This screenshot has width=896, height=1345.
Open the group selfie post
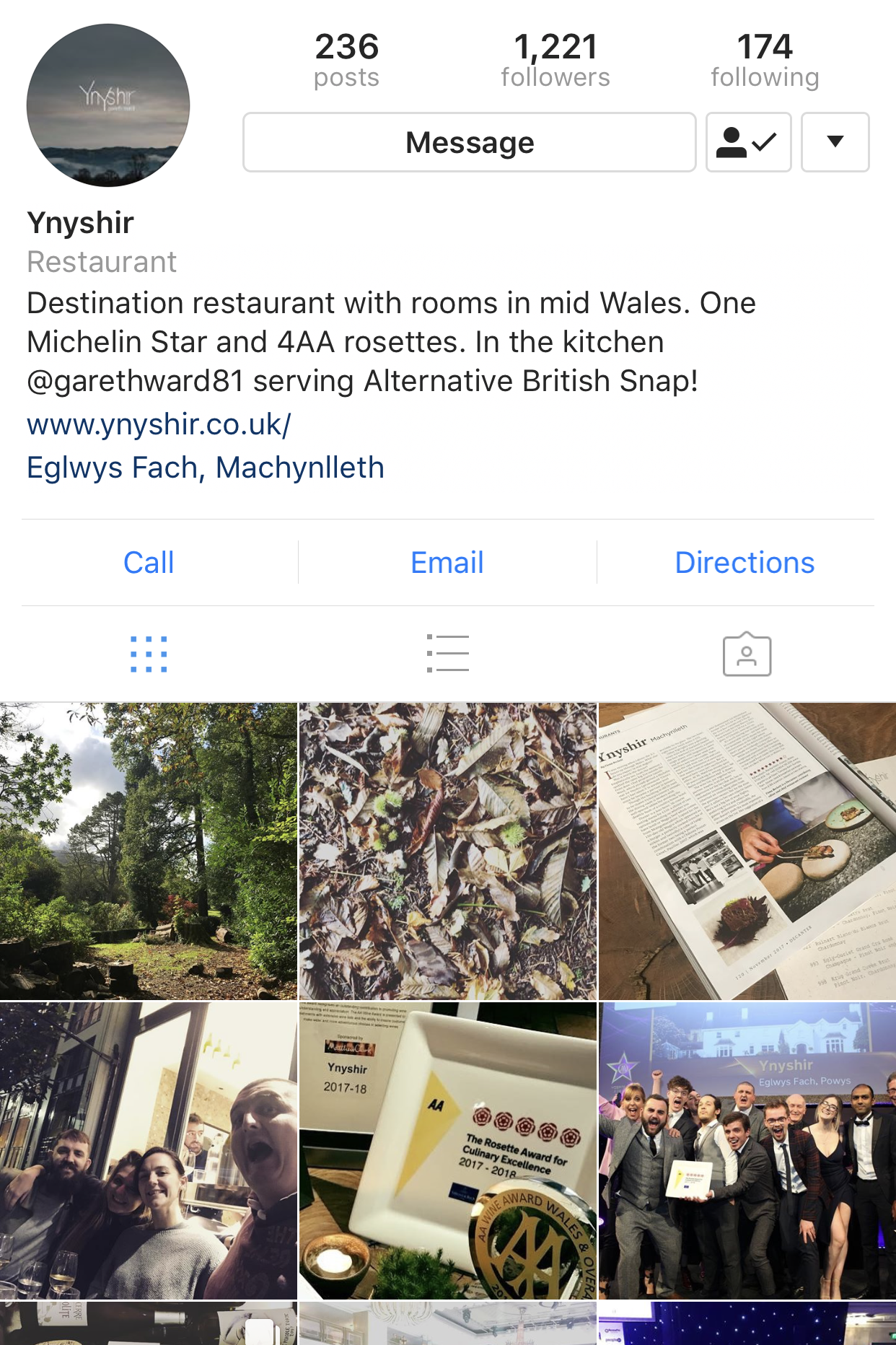(x=148, y=1150)
